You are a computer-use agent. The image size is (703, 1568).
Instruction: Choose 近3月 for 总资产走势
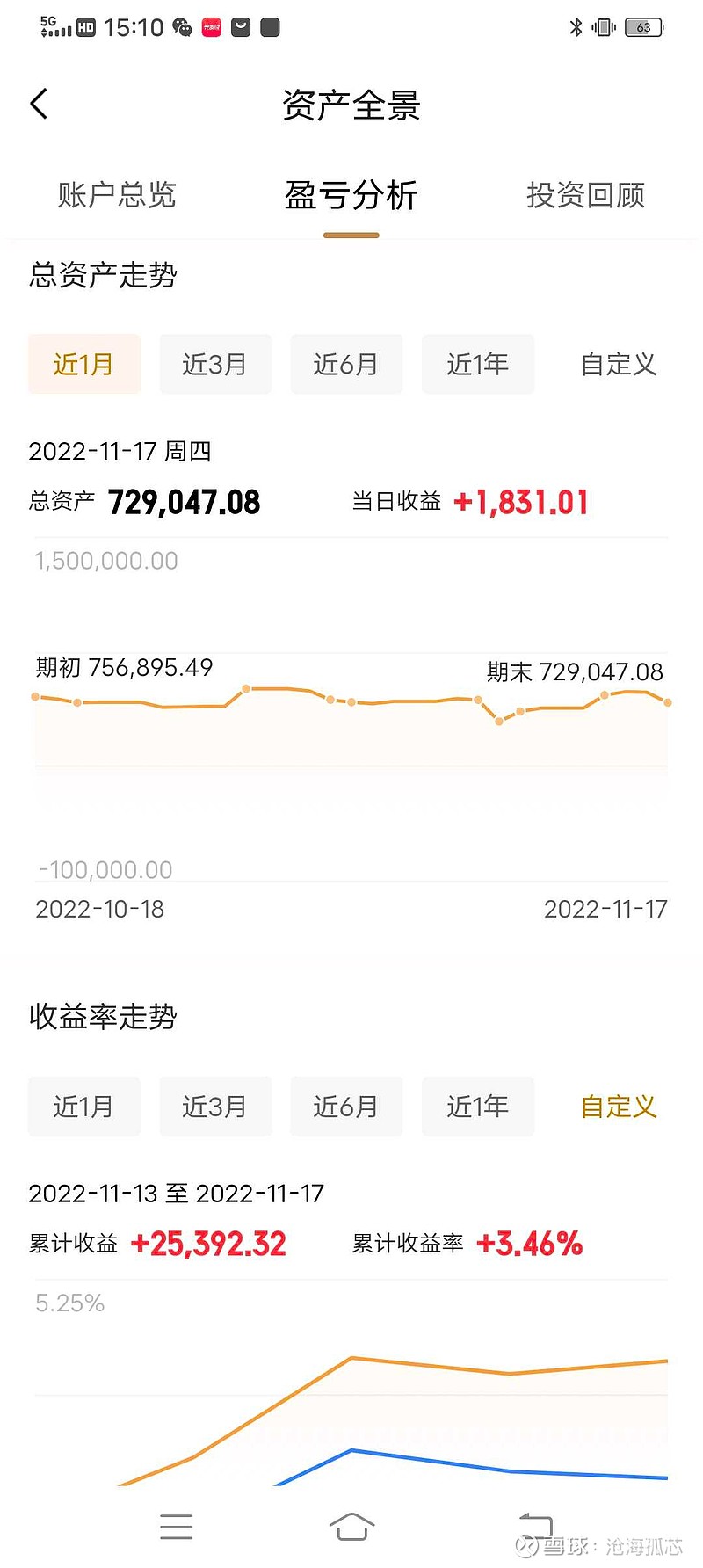215,364
